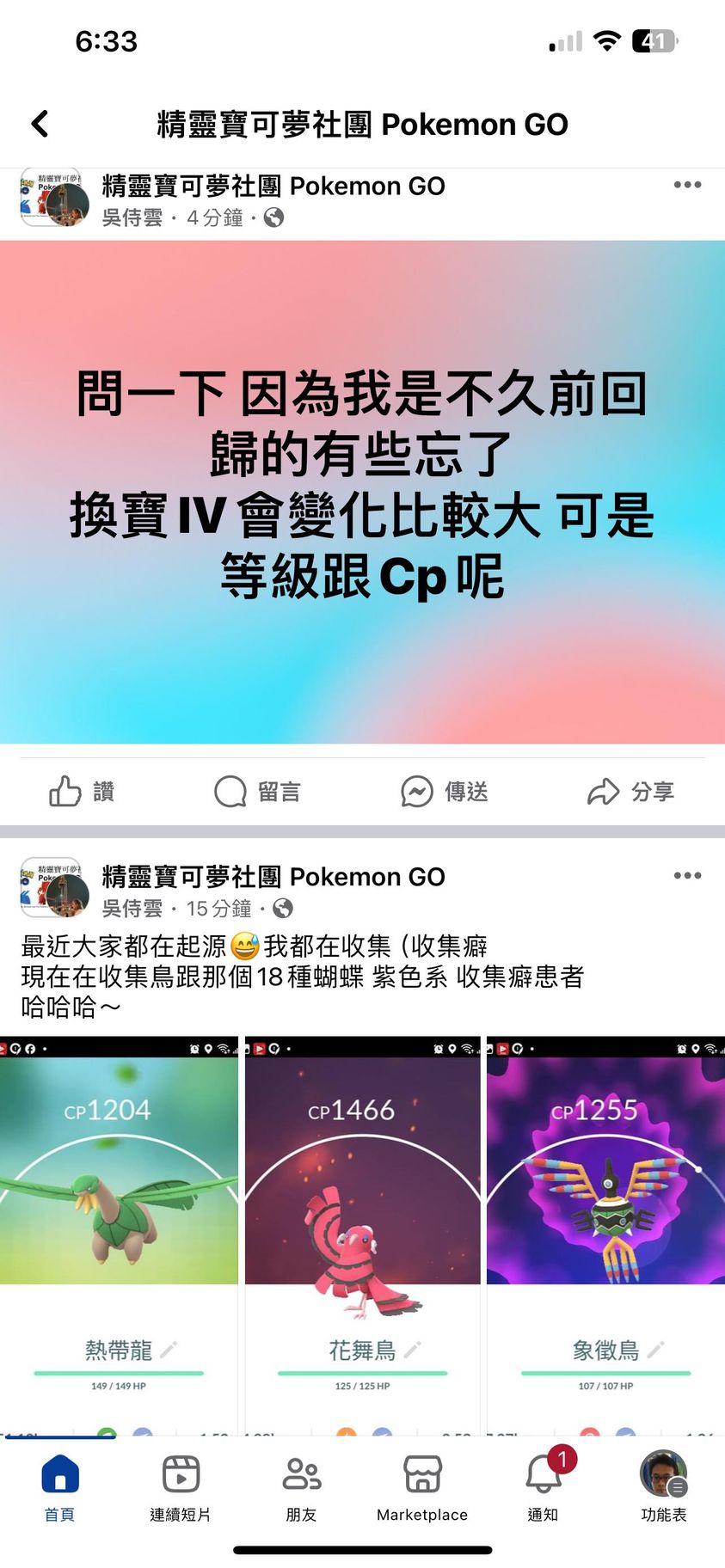Switch to the 首頁 home tab

tap(59, 1488)
